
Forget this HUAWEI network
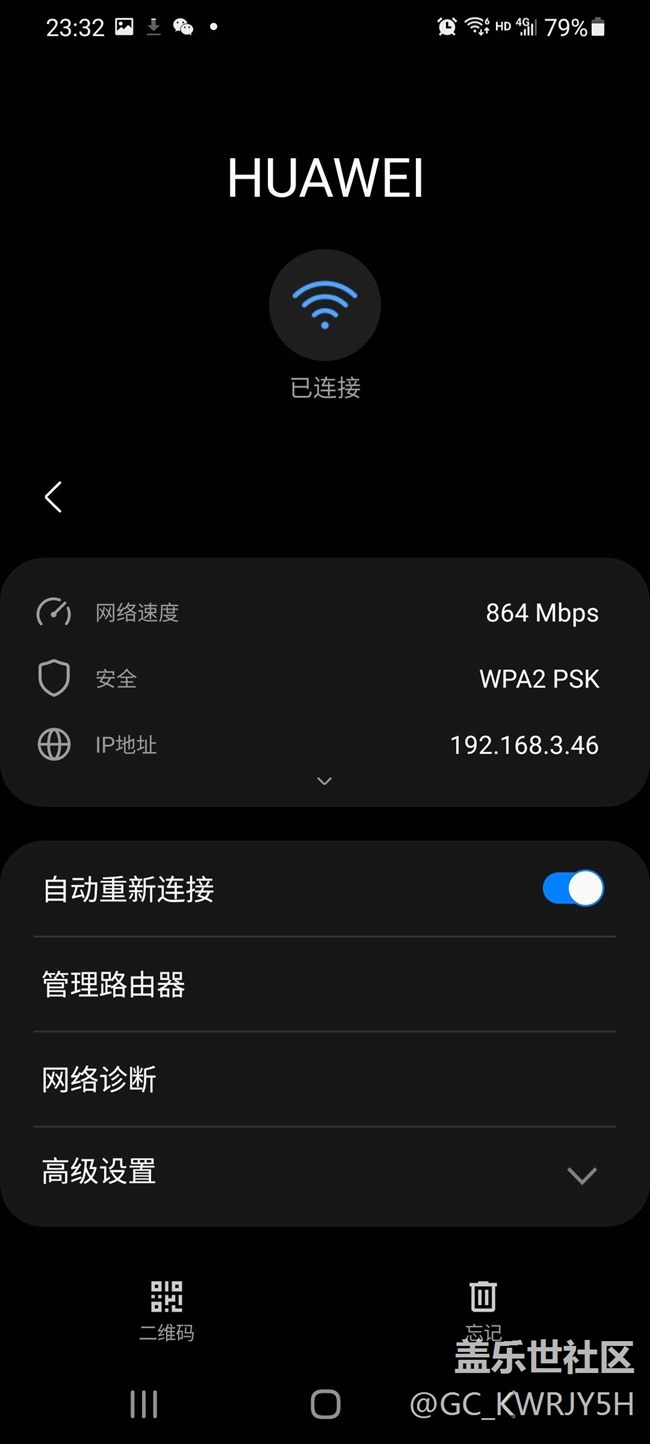[483, 1308]
